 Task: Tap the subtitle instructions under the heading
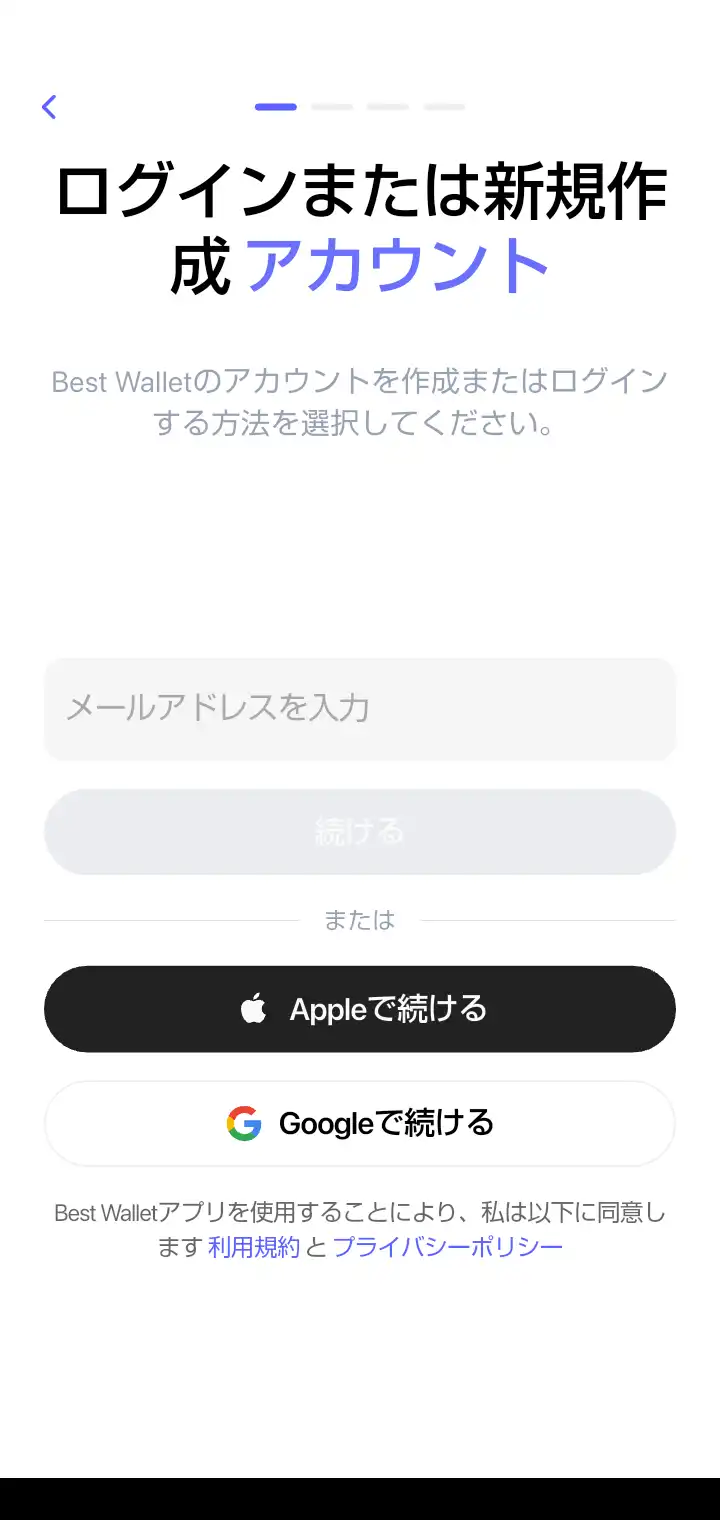(x=360, y=400)
